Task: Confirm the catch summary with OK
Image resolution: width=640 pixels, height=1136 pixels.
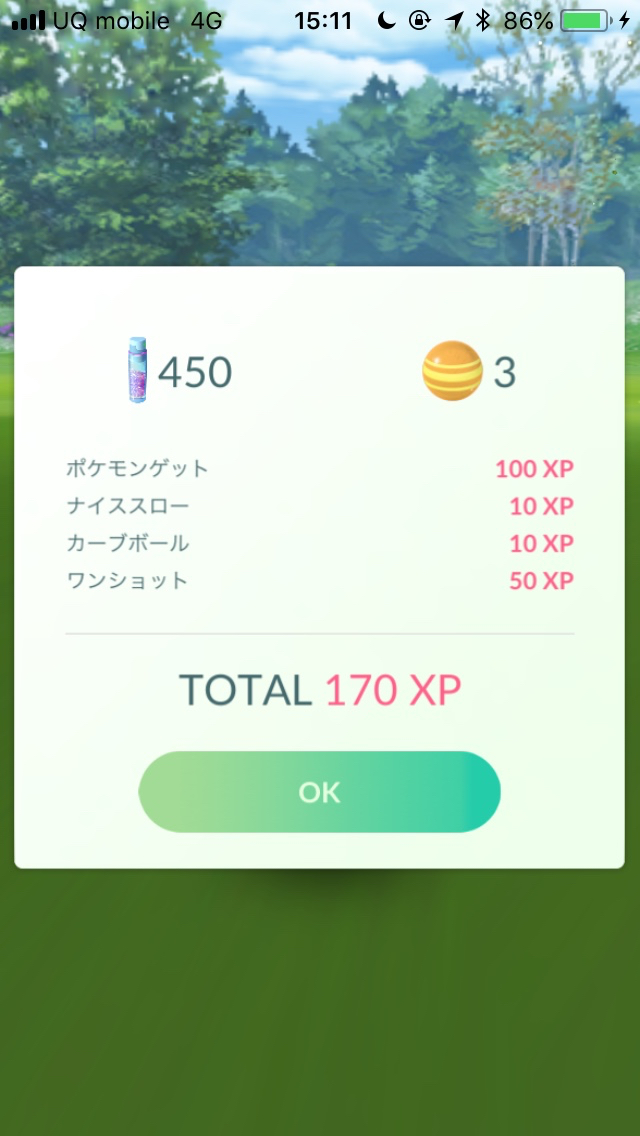Action: point(319,792)
